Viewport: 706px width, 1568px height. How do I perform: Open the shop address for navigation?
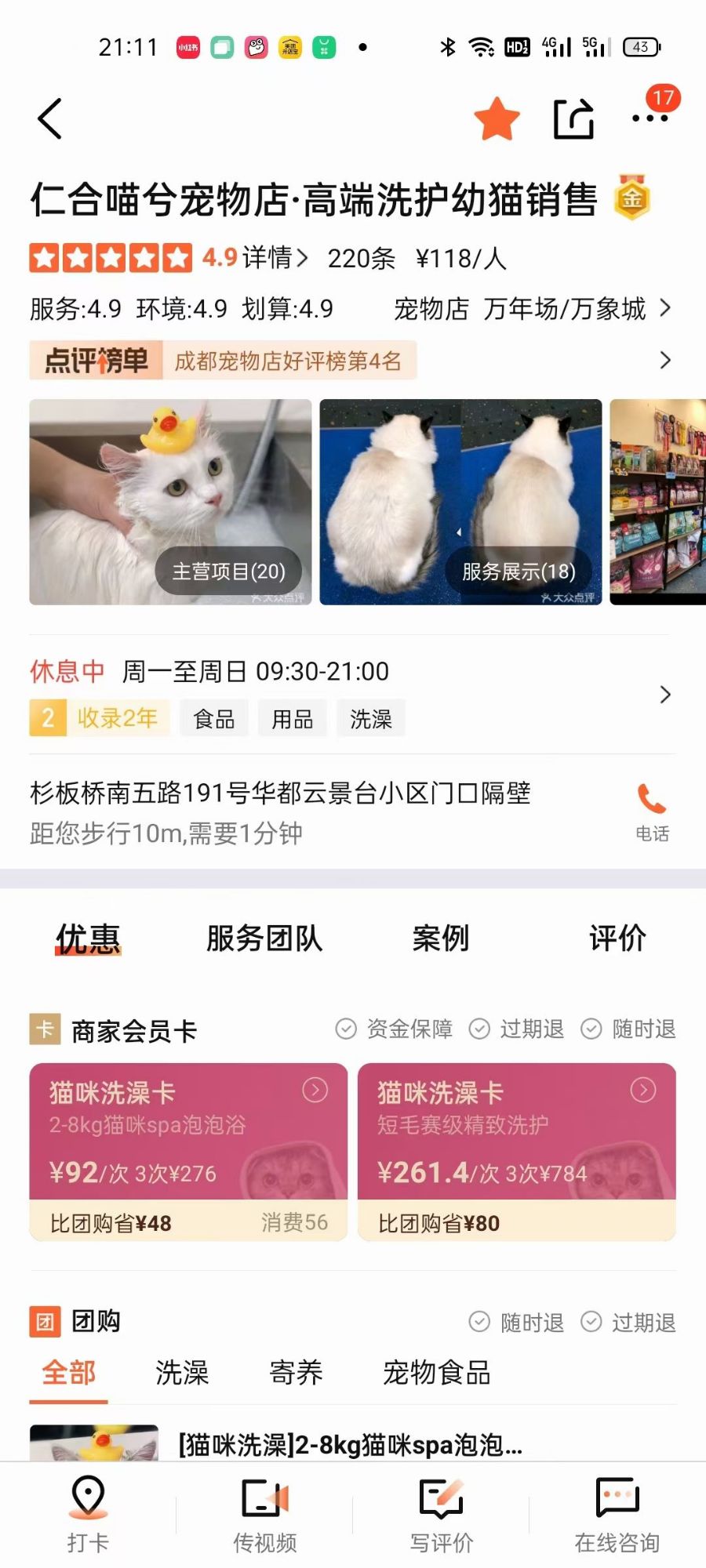(x=280, y=812)
